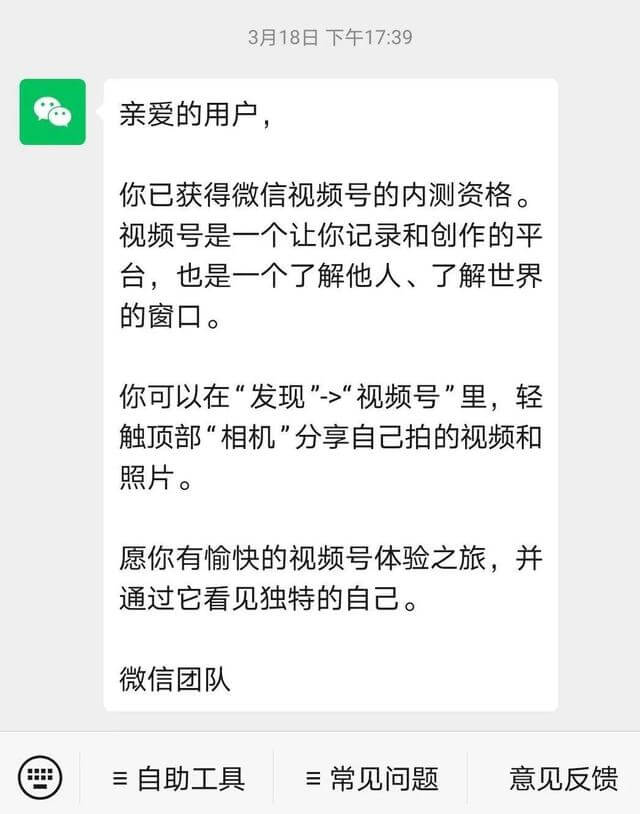Open the WeChat Team avatar profile
The image size is (640, 814).
click(52, 112)
